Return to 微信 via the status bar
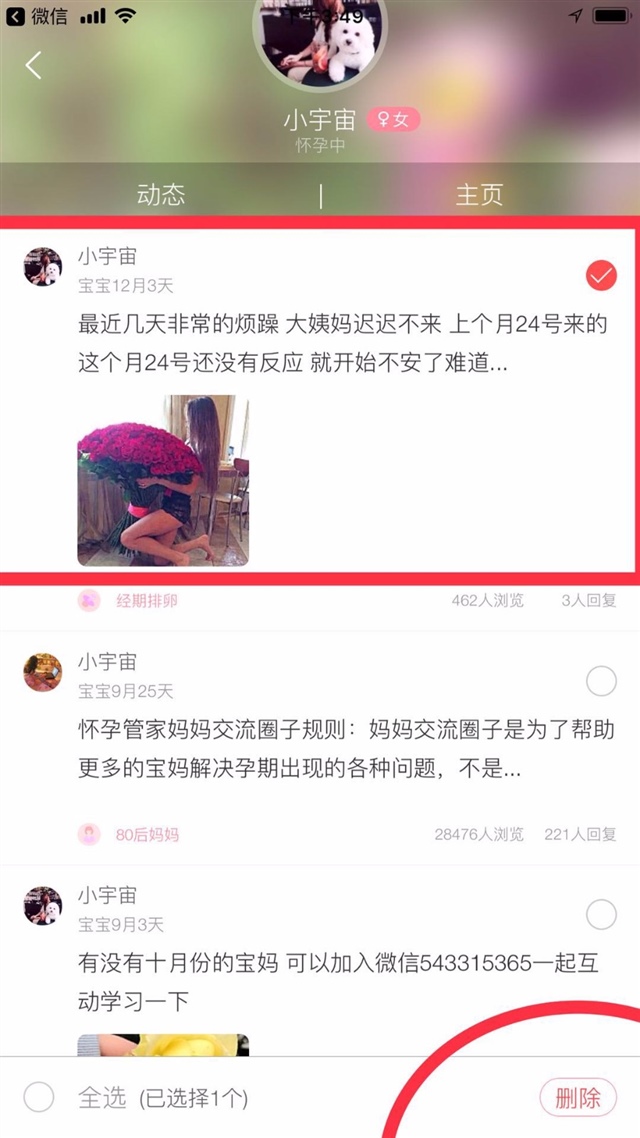 click(x=42, y=16)
